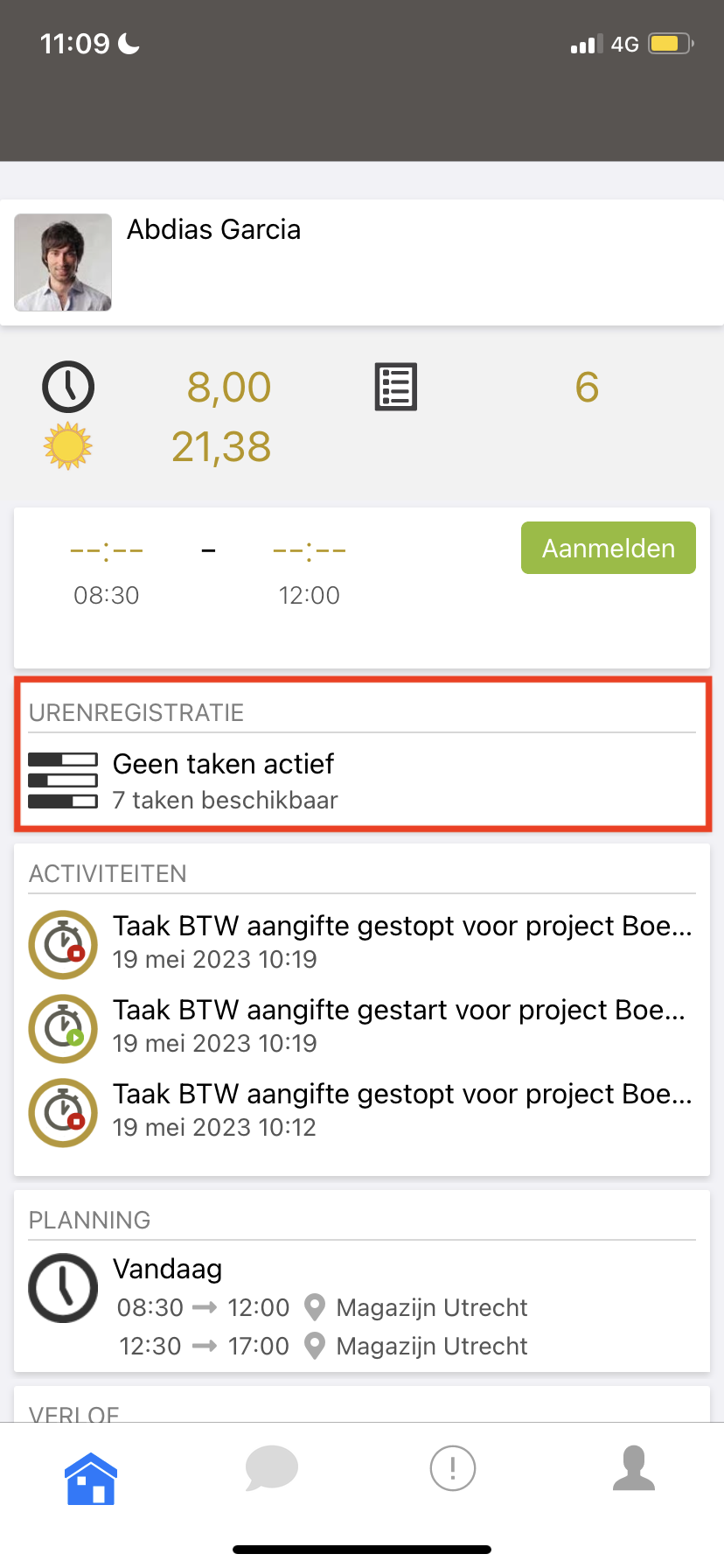
Task: Open today's planning (Vandaag)
Action: pyautogui.click(x=362, y=1306)
